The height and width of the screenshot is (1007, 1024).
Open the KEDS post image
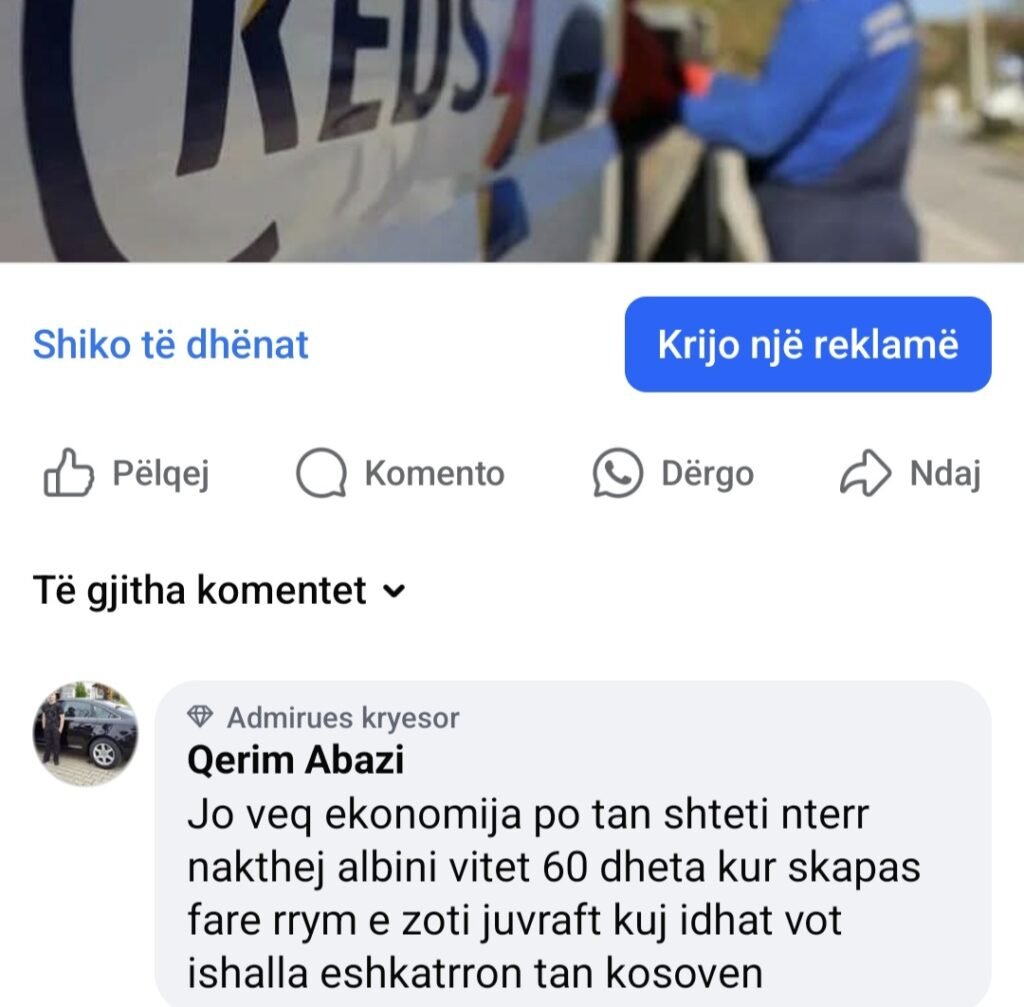(x=512, y=130)
